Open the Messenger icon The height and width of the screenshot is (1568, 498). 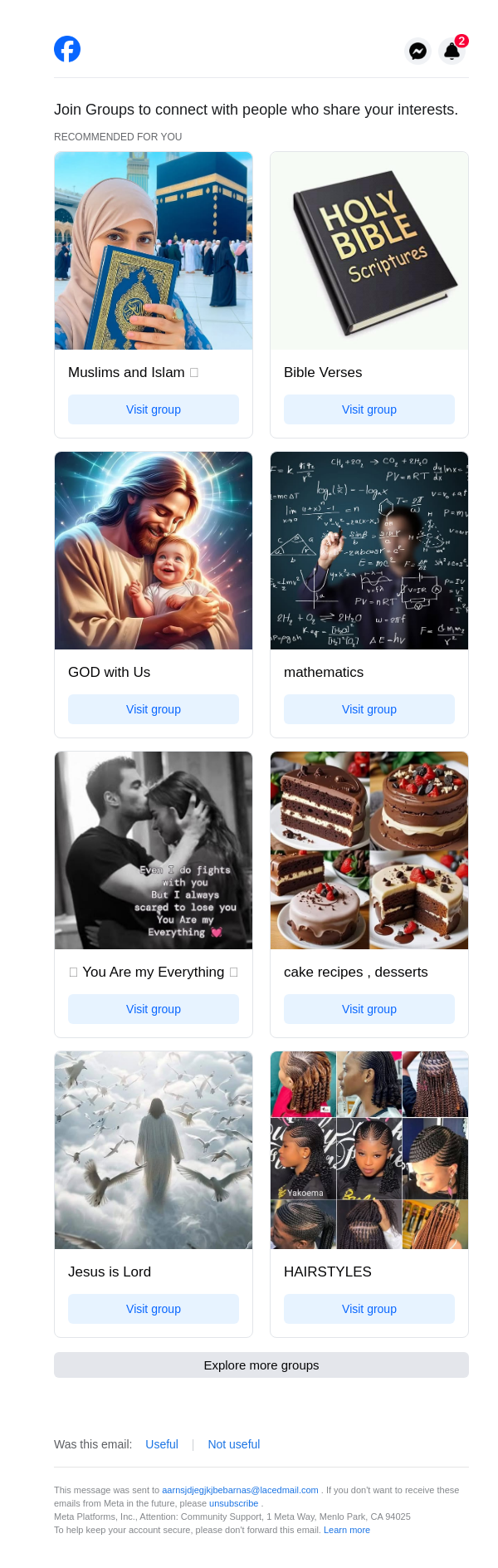click(x=418, y=51)
